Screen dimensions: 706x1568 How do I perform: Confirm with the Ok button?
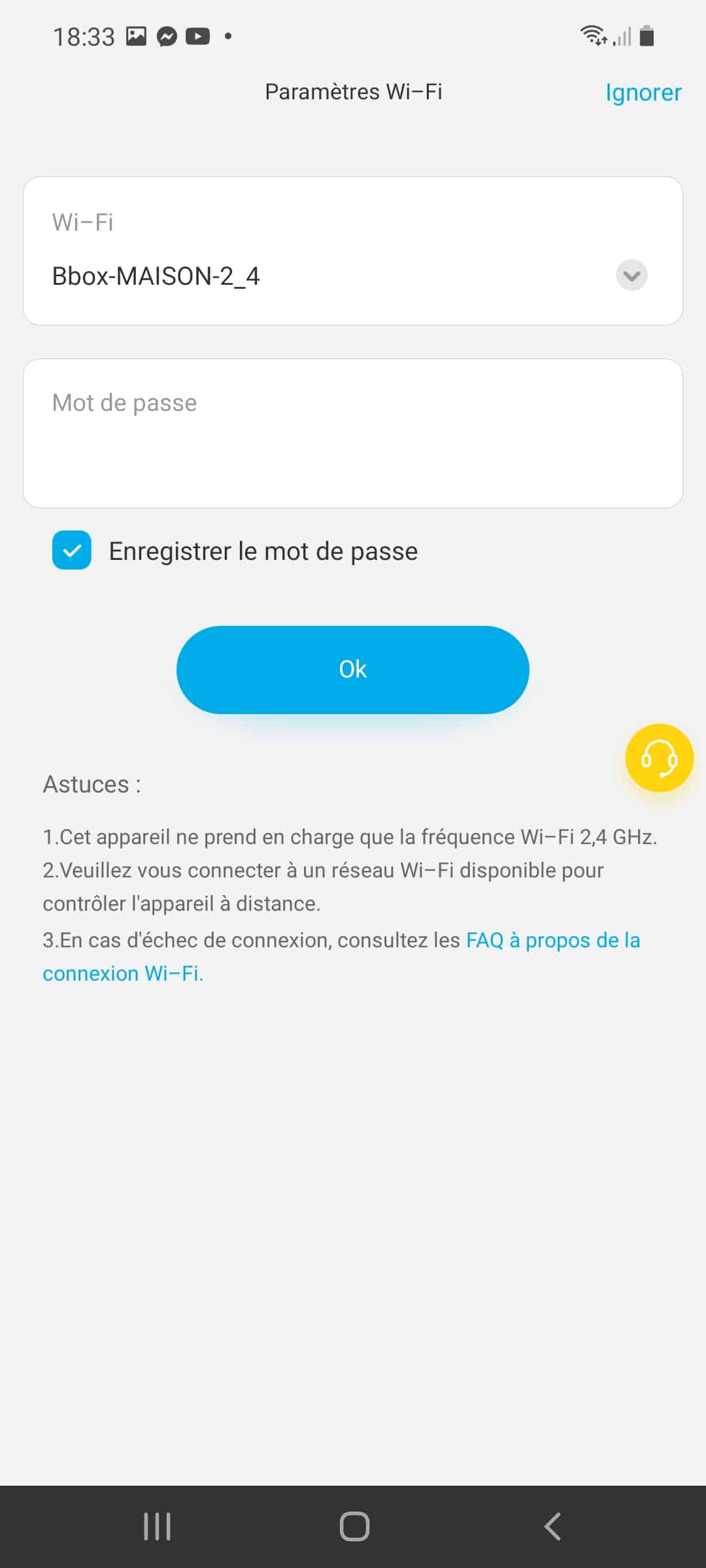click(x=353, y=670)
